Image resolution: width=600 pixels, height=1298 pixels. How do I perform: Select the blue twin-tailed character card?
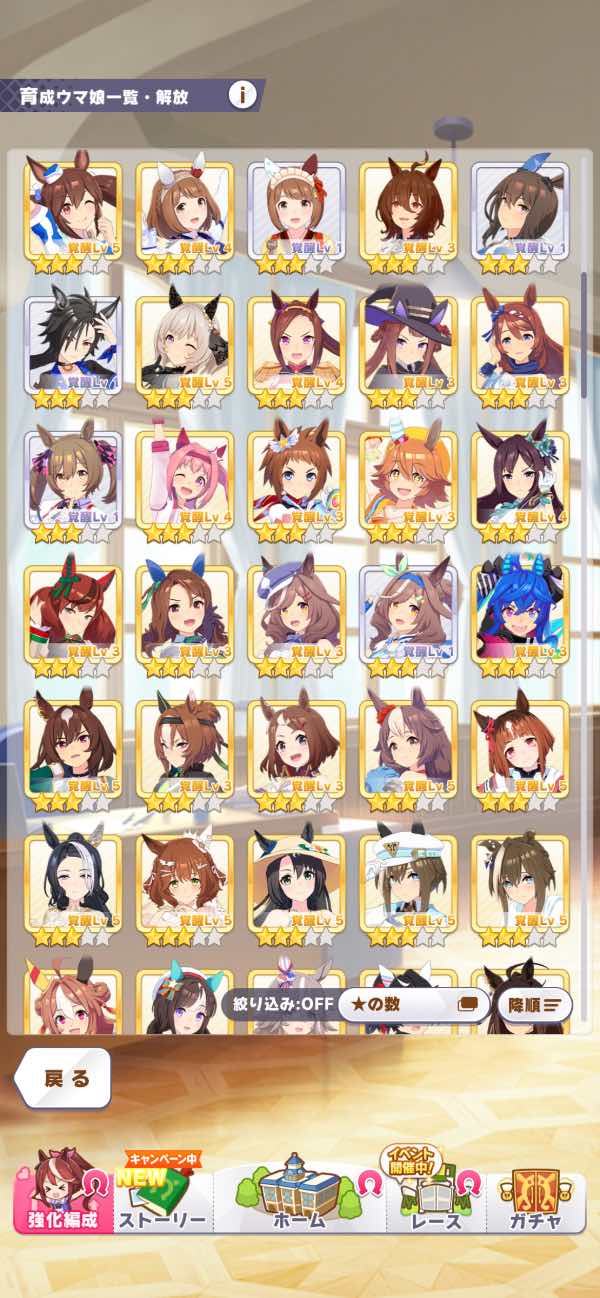tap(520, 615)
